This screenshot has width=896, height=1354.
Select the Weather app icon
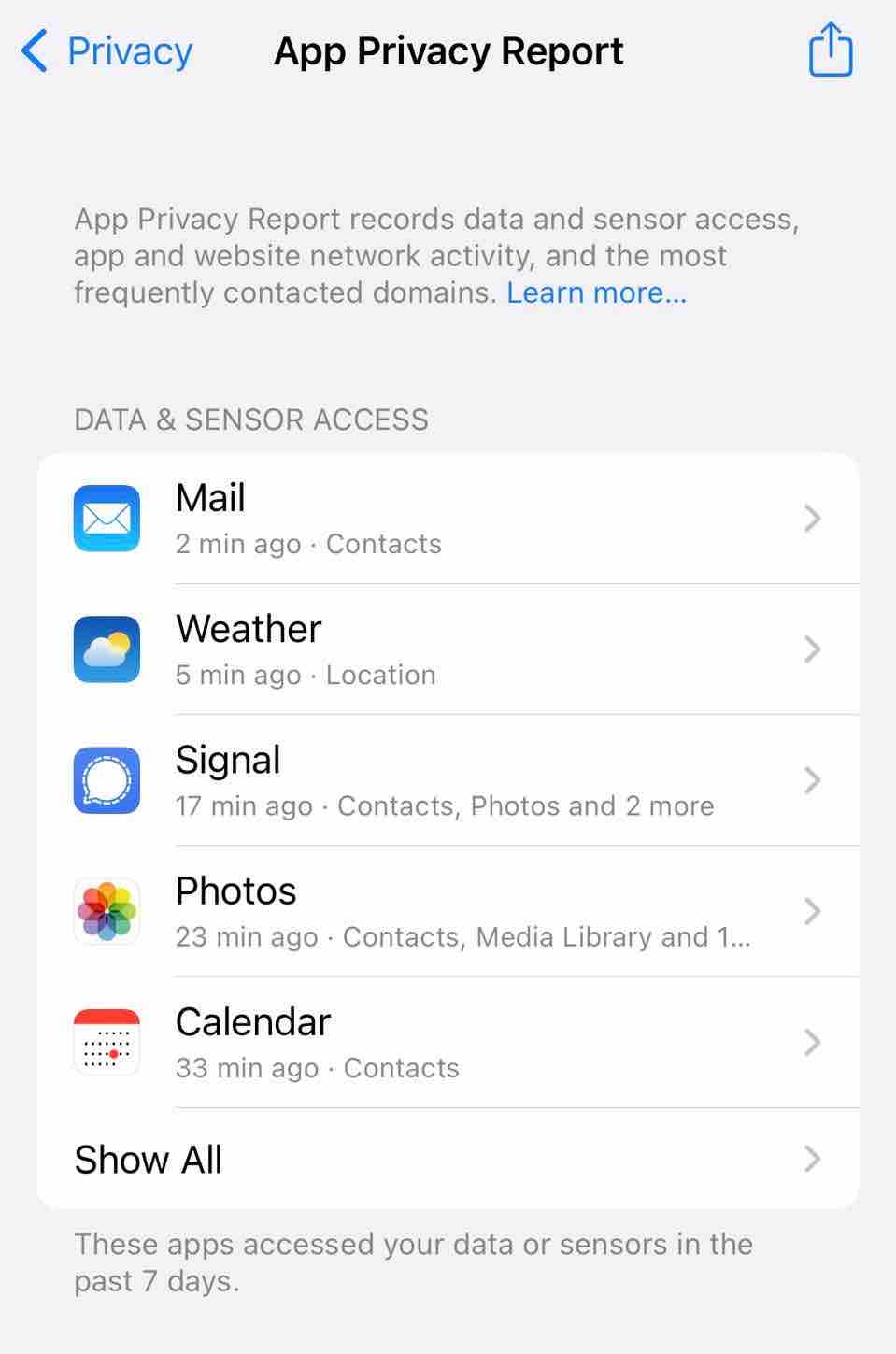107,649
